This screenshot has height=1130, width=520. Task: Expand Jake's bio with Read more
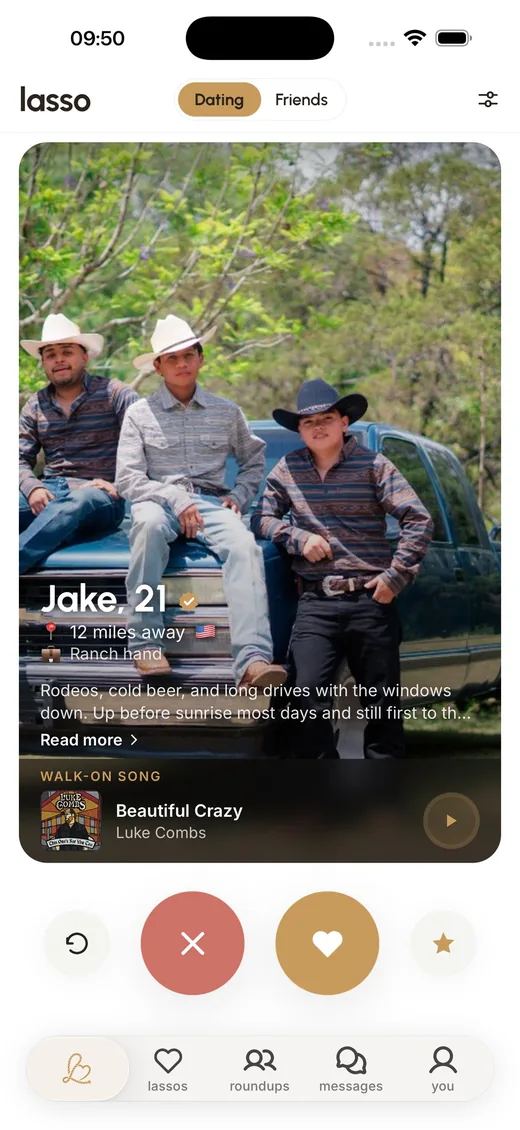coord(89,739)
